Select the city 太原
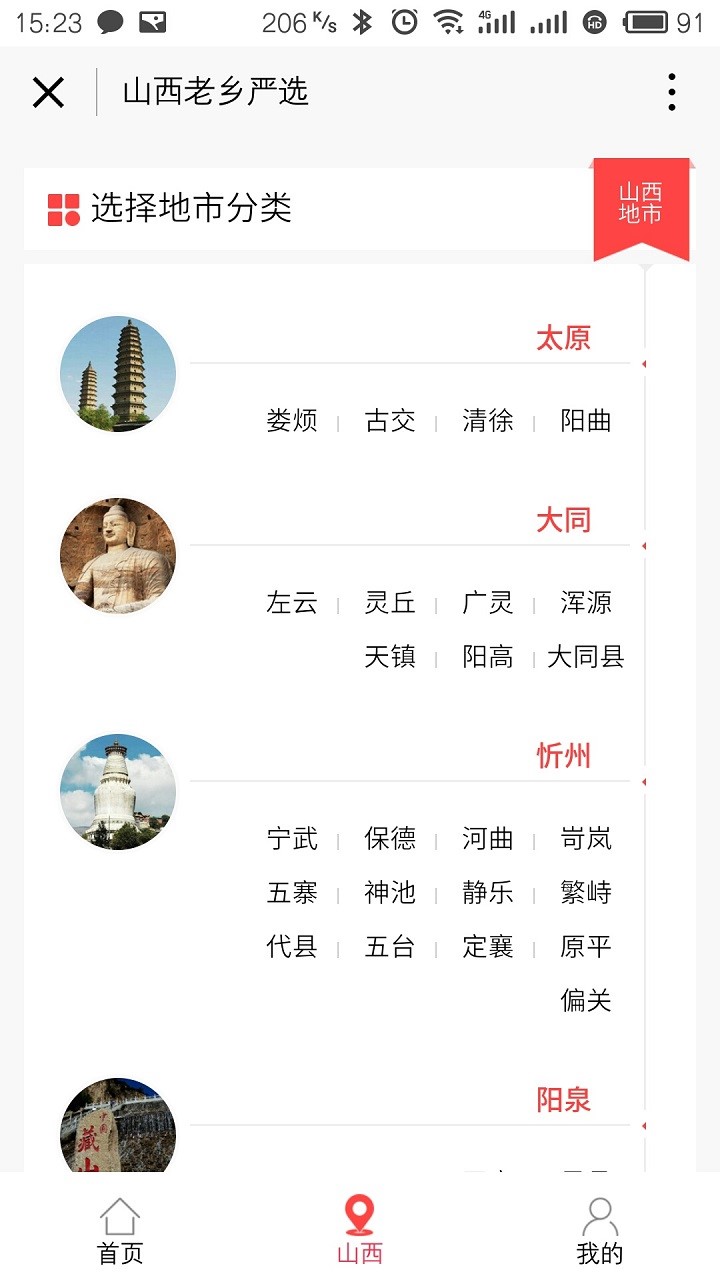720x1280 pixels. point(564,338)
